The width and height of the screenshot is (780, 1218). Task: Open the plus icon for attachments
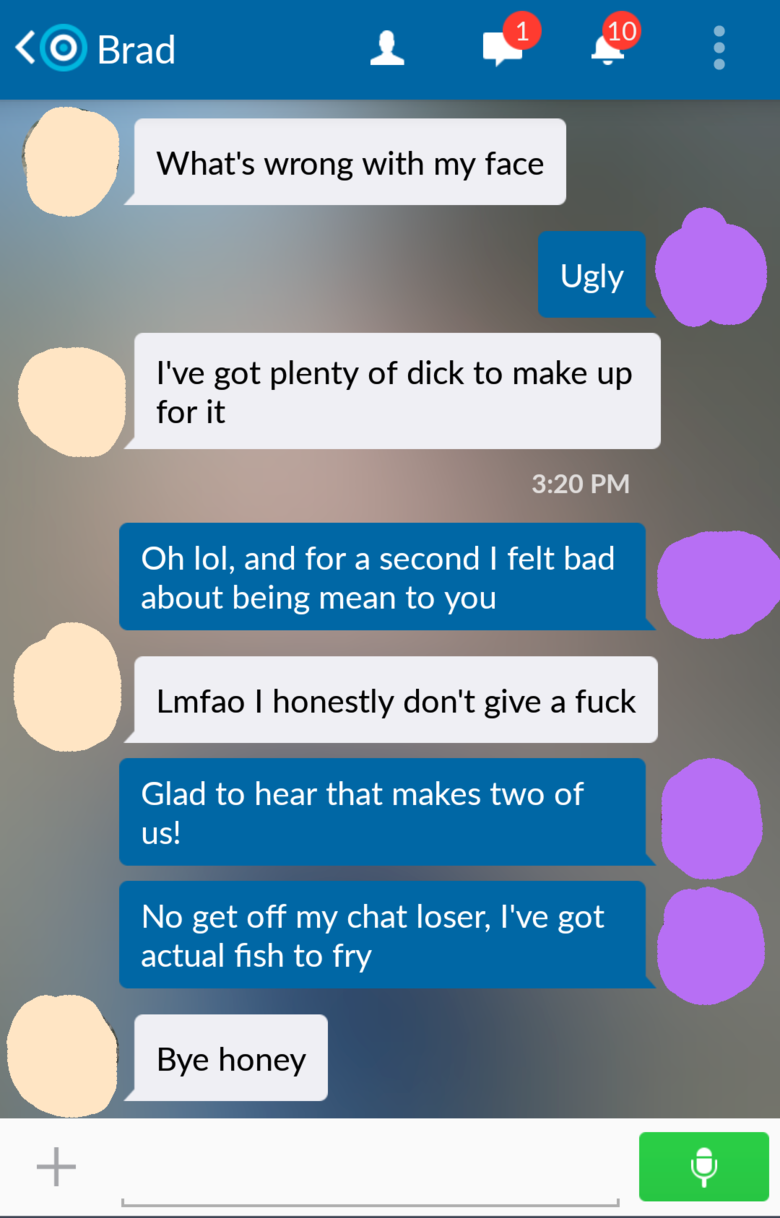click(x=55, y=1166)
